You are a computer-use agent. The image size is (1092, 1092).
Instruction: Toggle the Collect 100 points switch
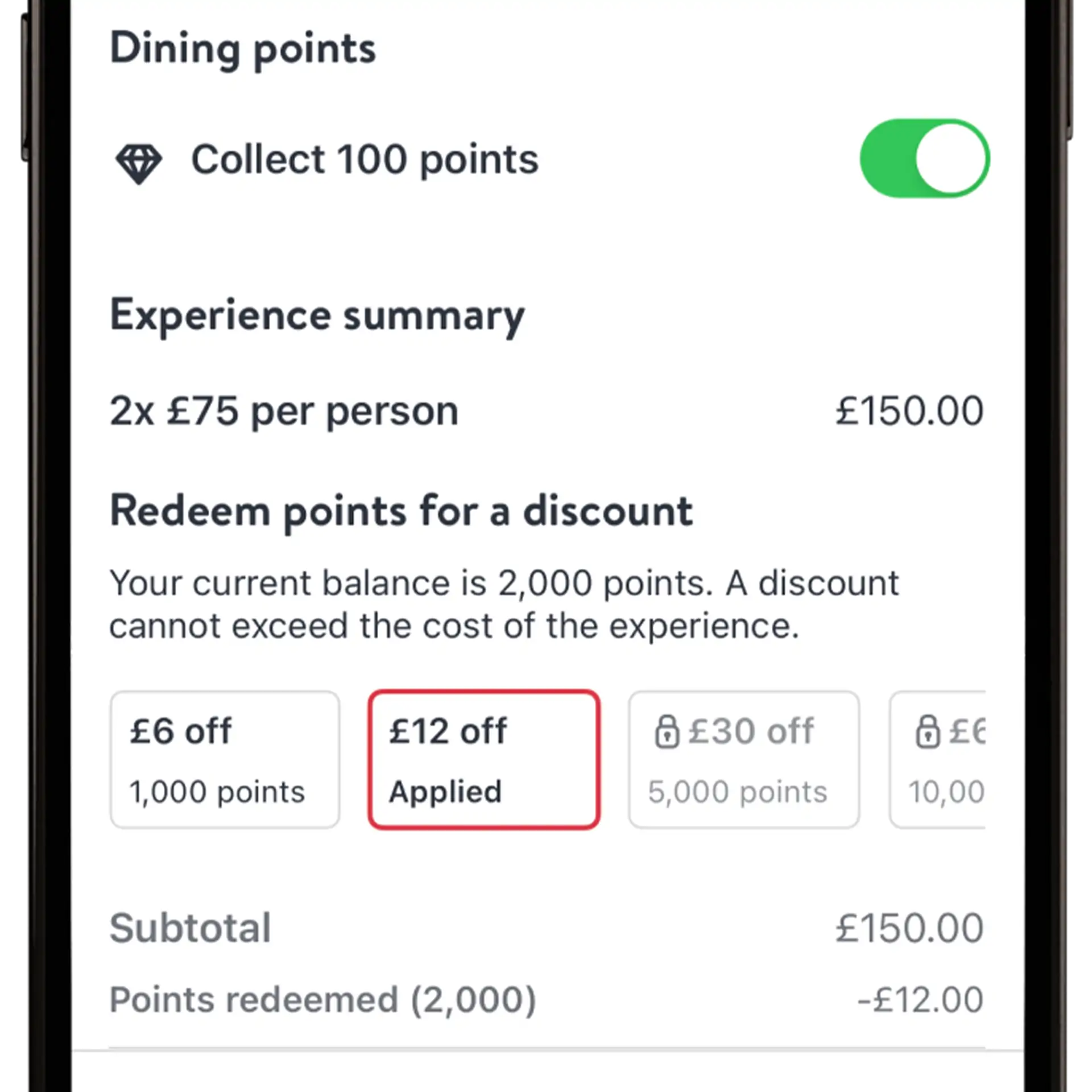tap(924, 158)
